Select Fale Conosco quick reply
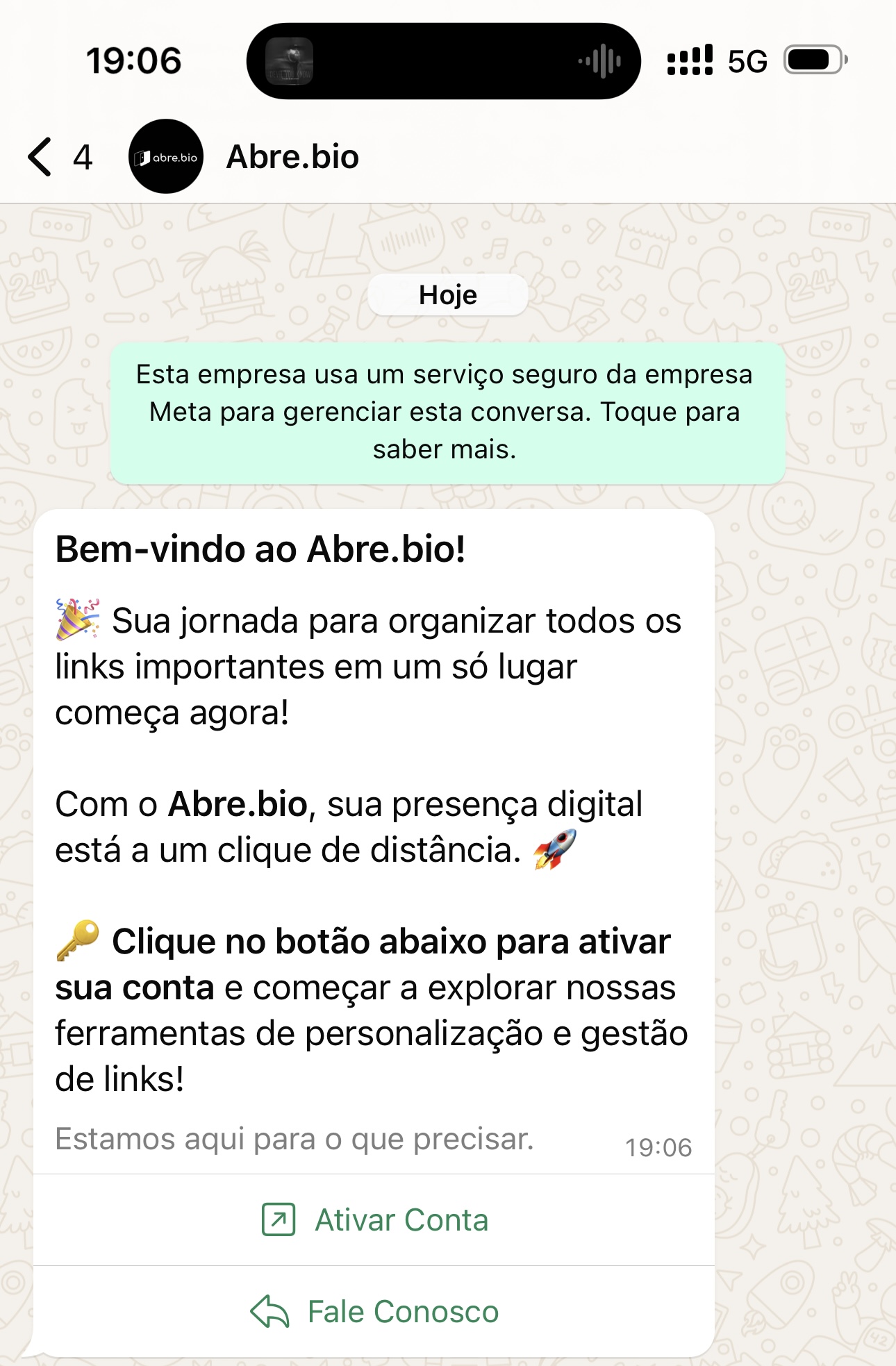Image resolution: width=896 pixels, height=1366 pixels. tap(375, 1312)
